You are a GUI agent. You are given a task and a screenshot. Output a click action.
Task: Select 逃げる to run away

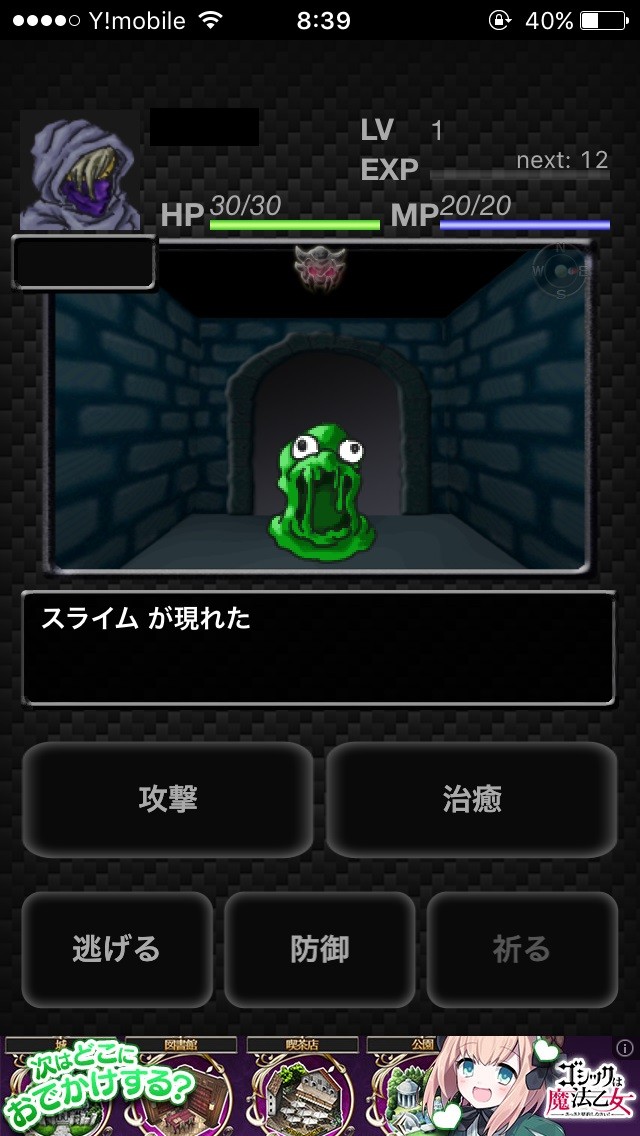tap(116, 949)
